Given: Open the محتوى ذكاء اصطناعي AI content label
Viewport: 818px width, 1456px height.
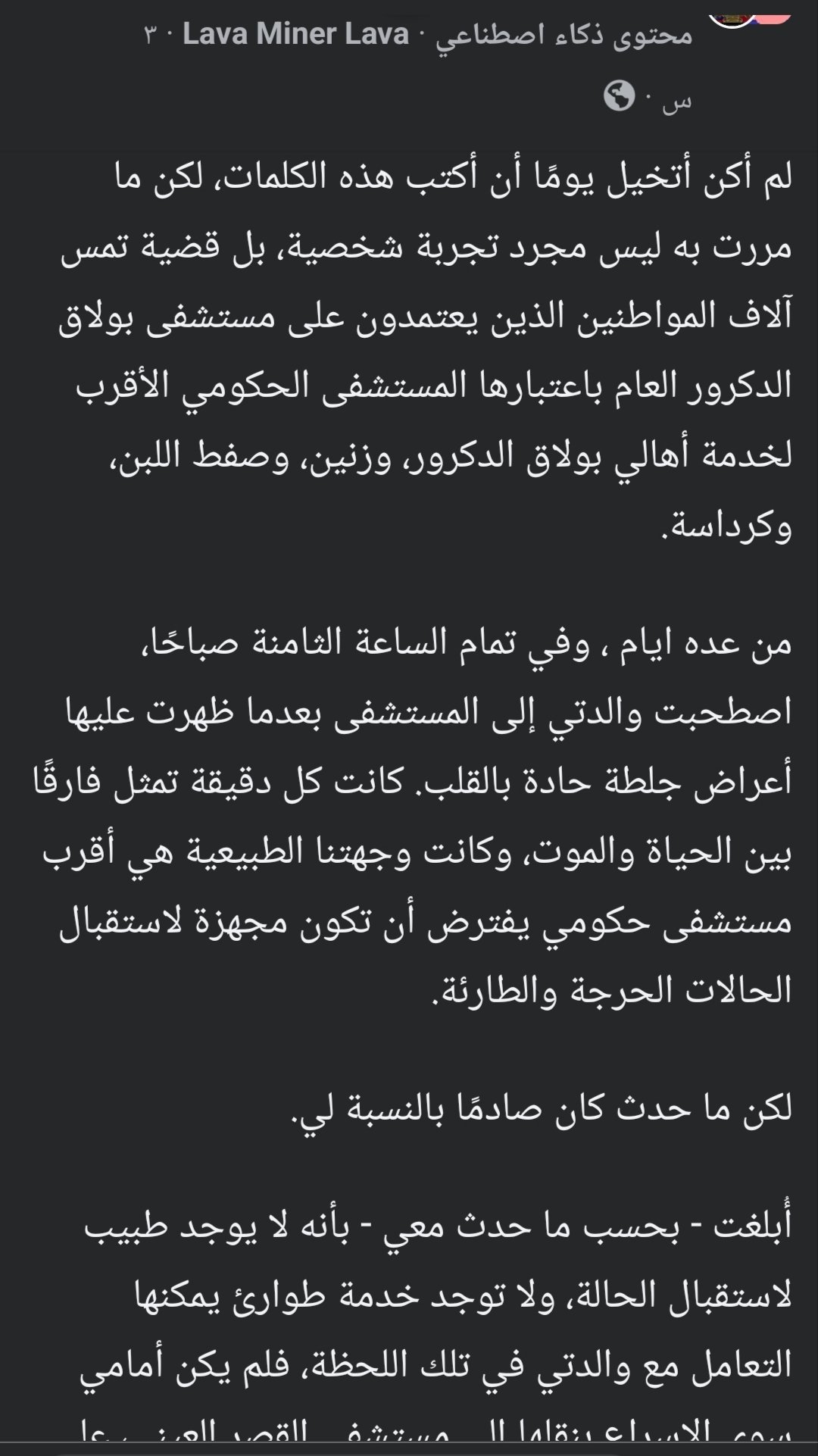Looking at the screenshot, I should click(564, 35).
